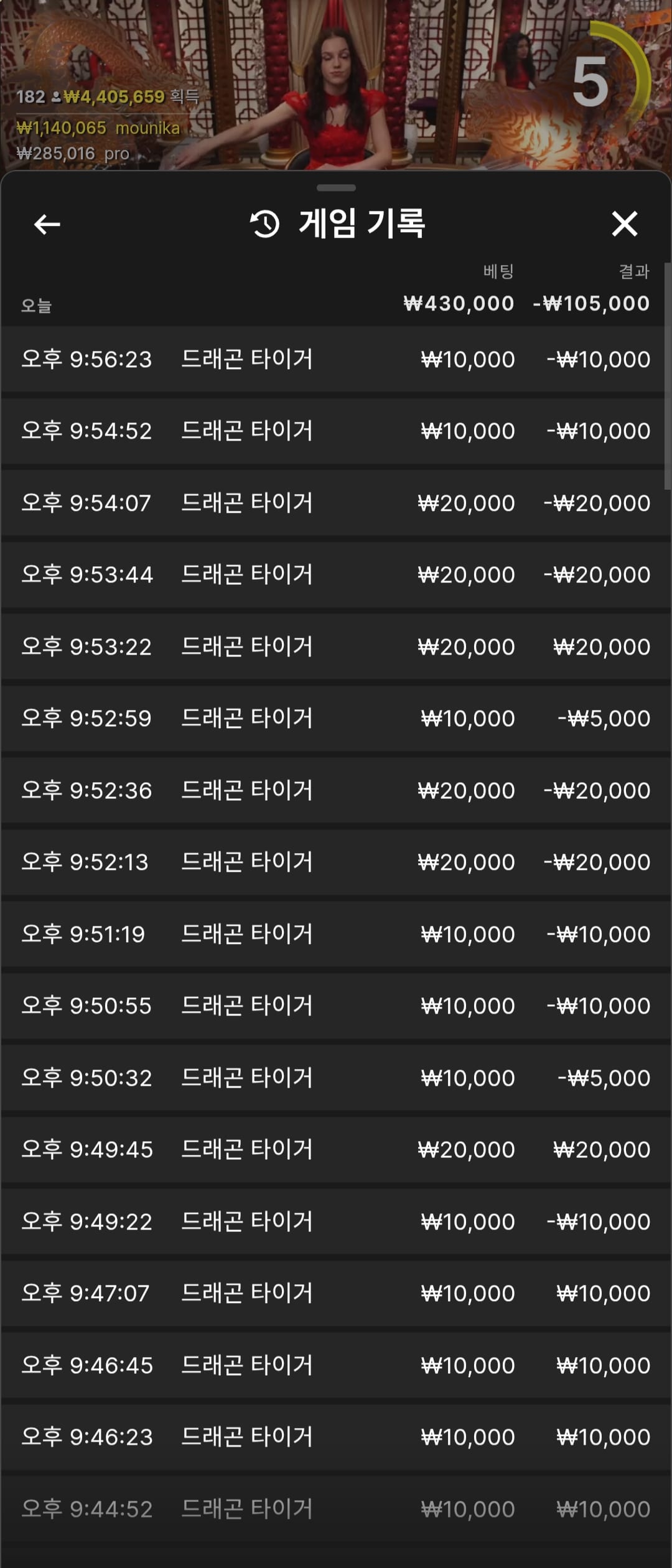Tap the drag handle above 게임 기록
This screenshot has height=1568, width=672.
point(336,187)
